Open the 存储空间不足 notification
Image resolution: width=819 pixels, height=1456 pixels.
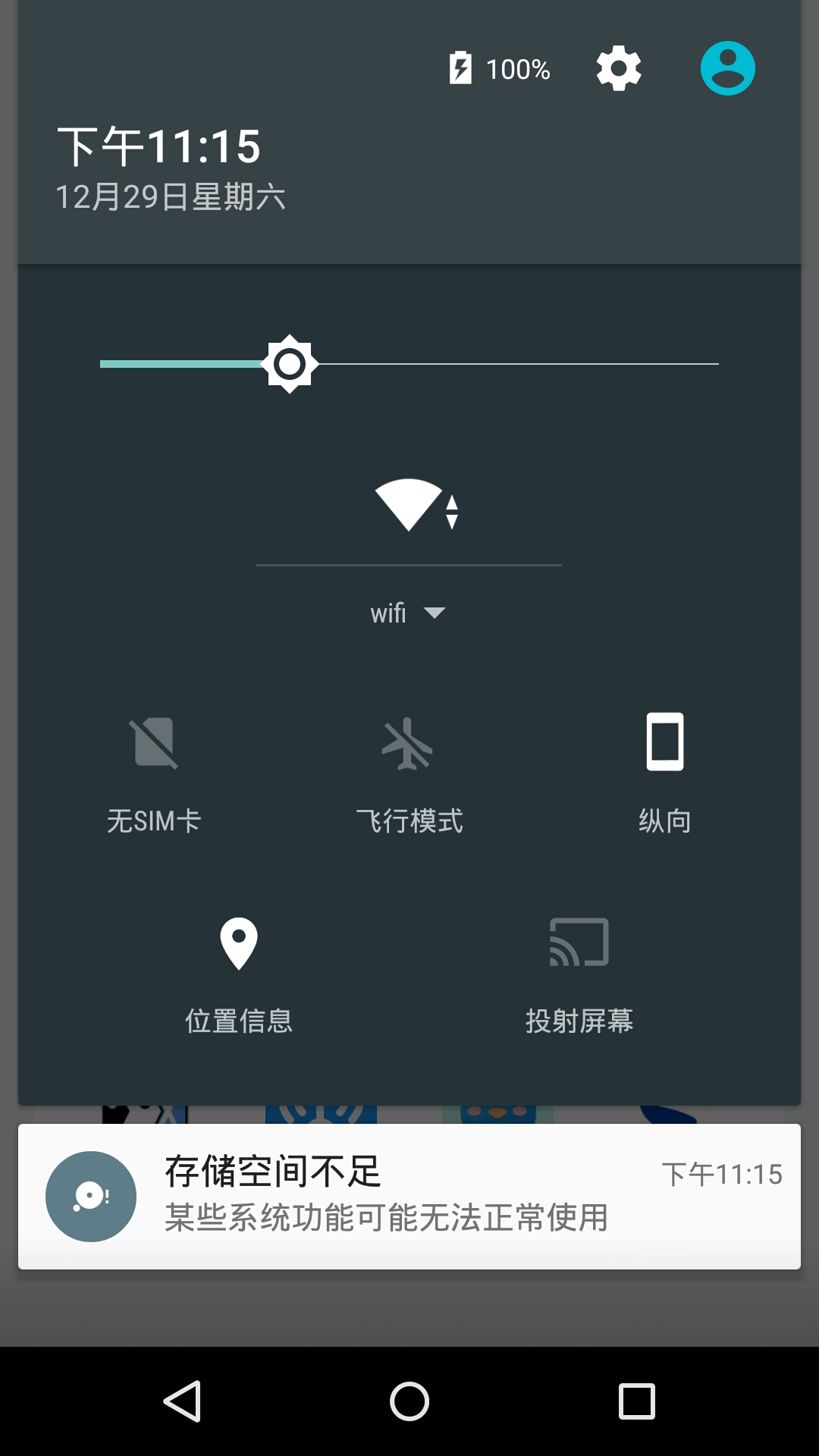pyautogui.click(x=409, y=1196)
